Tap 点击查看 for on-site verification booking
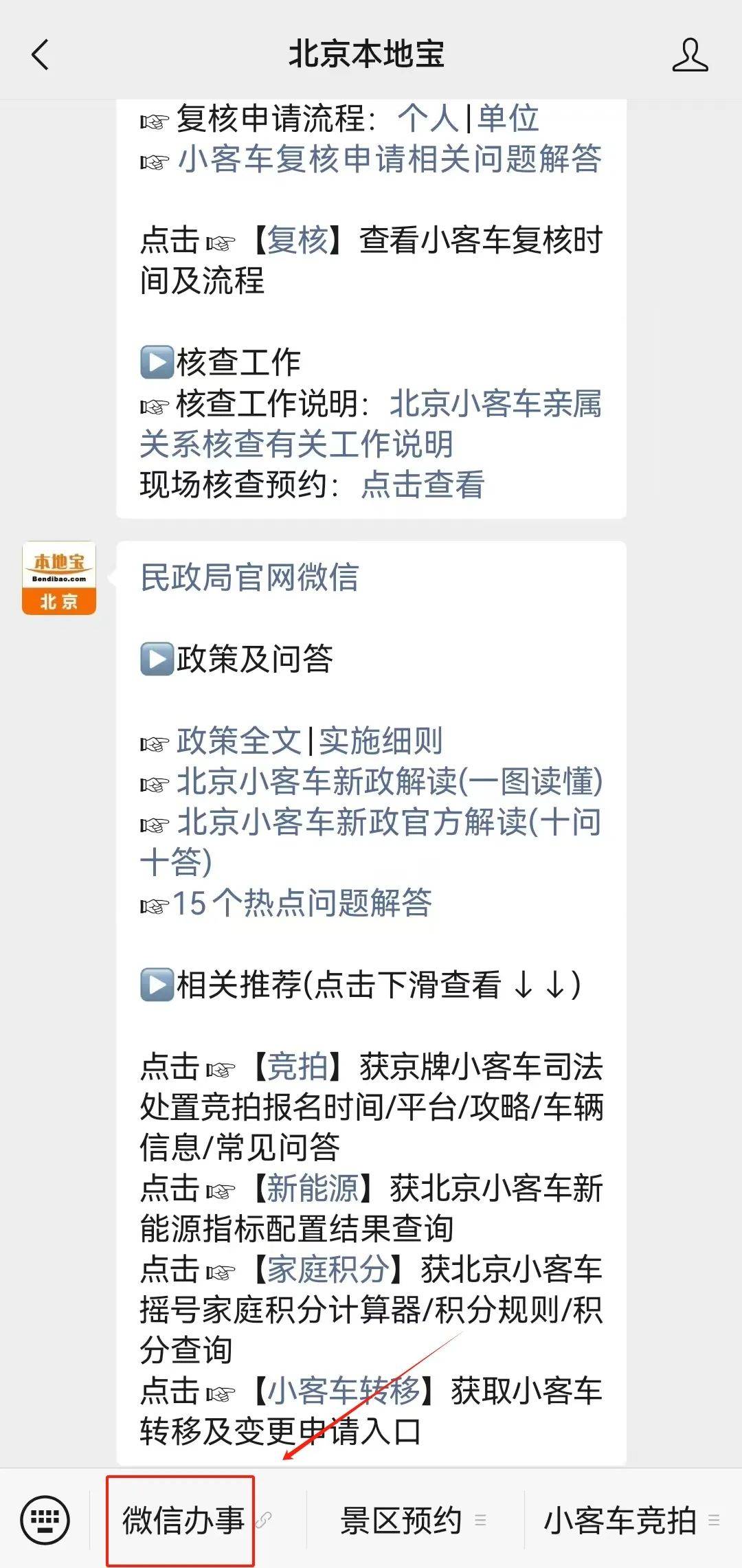This screenshot has height=1568, width=742. click(423, 484)
